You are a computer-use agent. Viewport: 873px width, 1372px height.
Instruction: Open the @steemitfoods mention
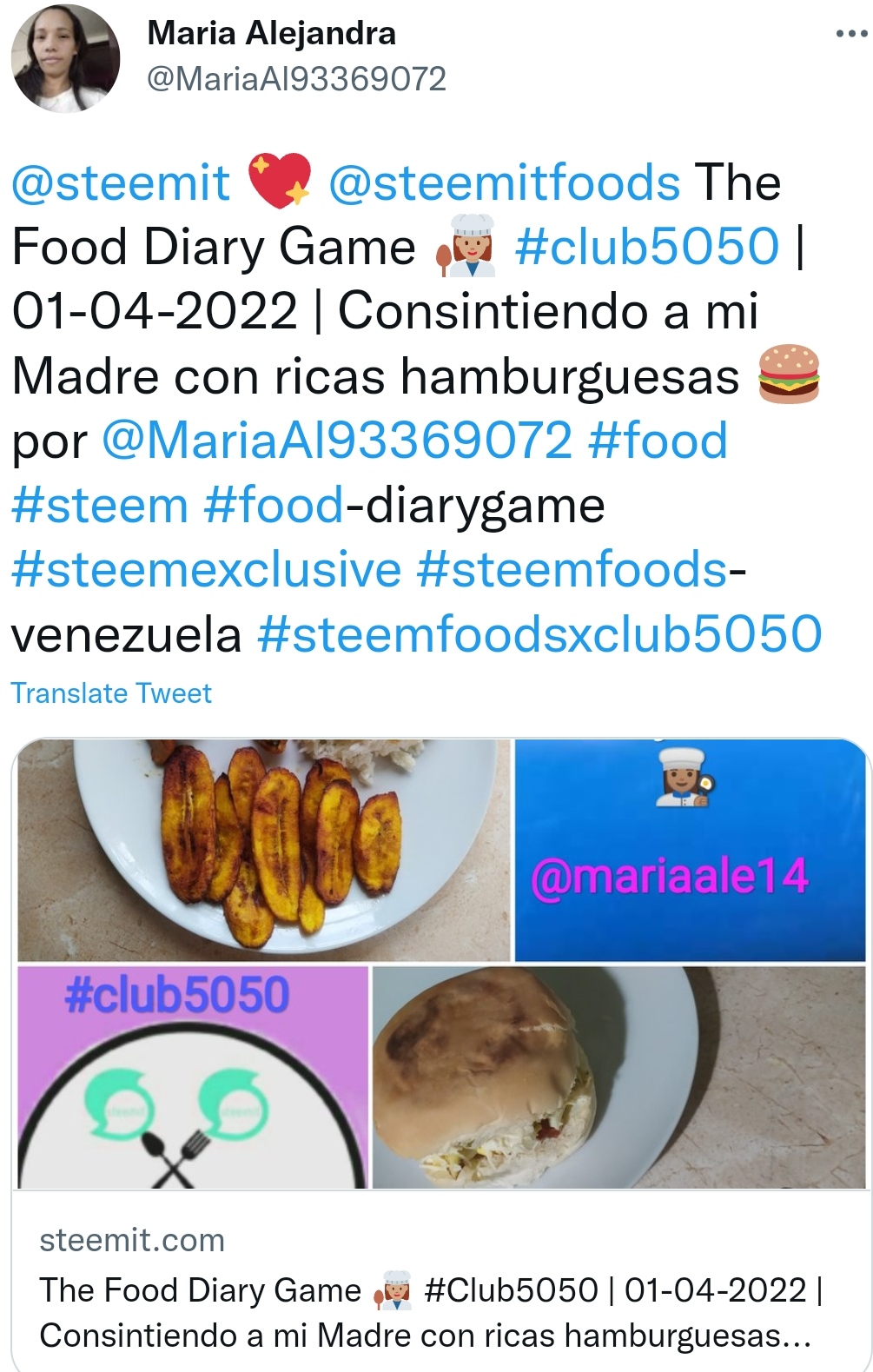(504, 182)
